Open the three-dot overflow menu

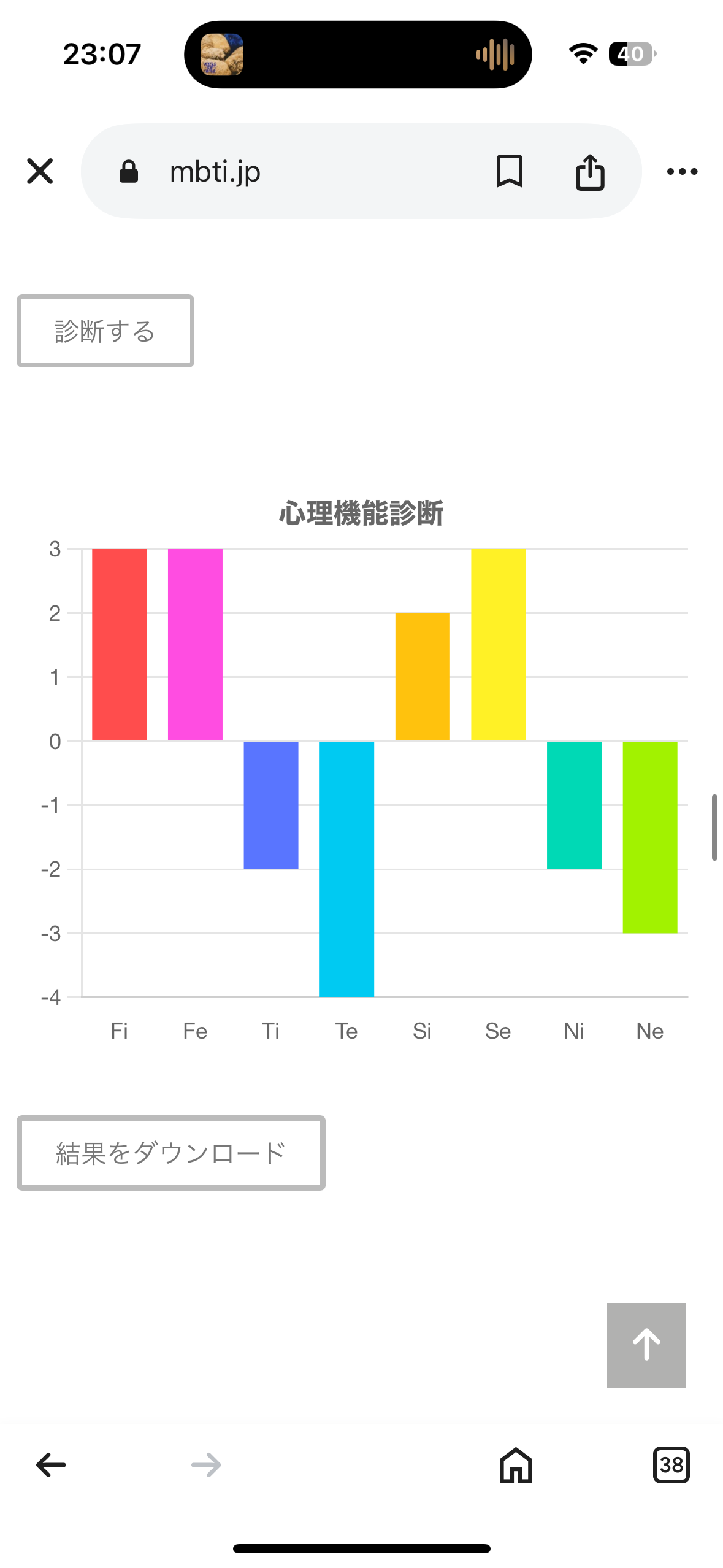point(682,172)
